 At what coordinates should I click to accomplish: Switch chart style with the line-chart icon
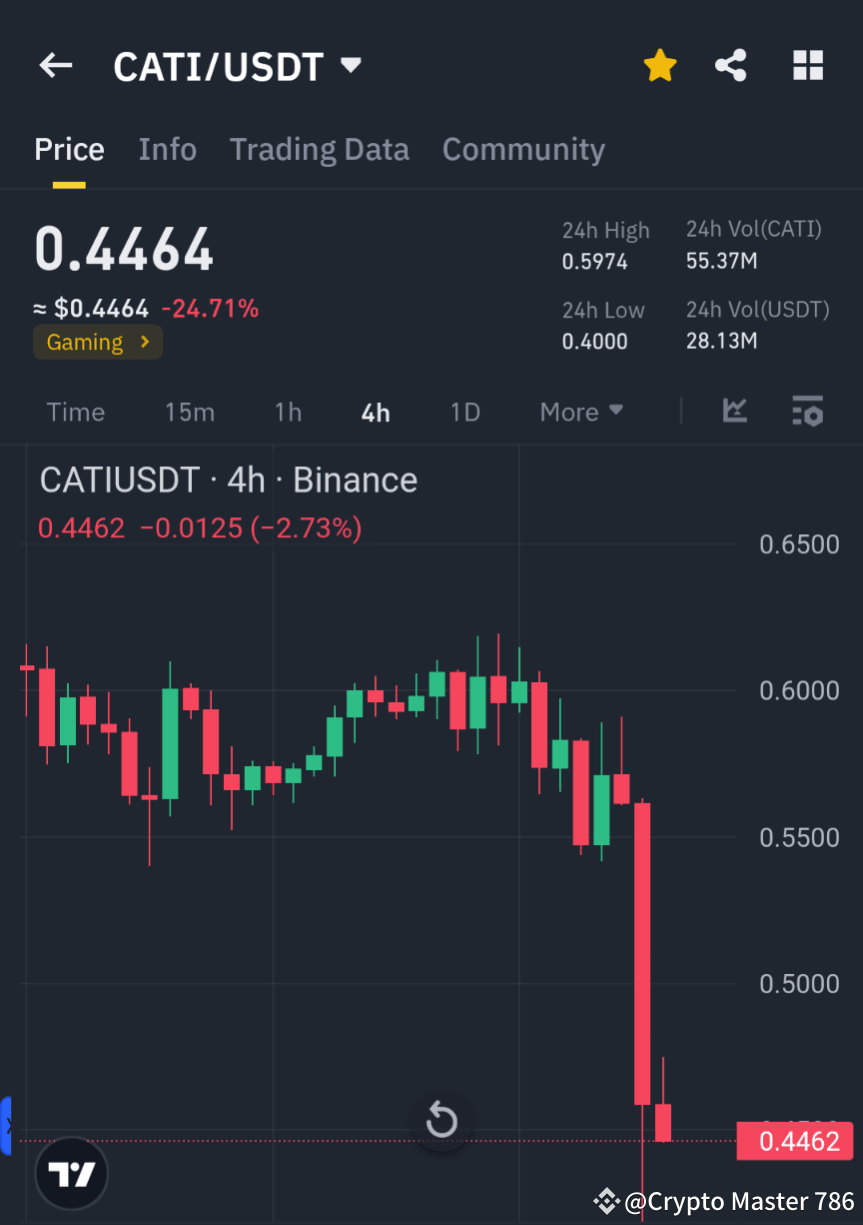coord(735,411)
